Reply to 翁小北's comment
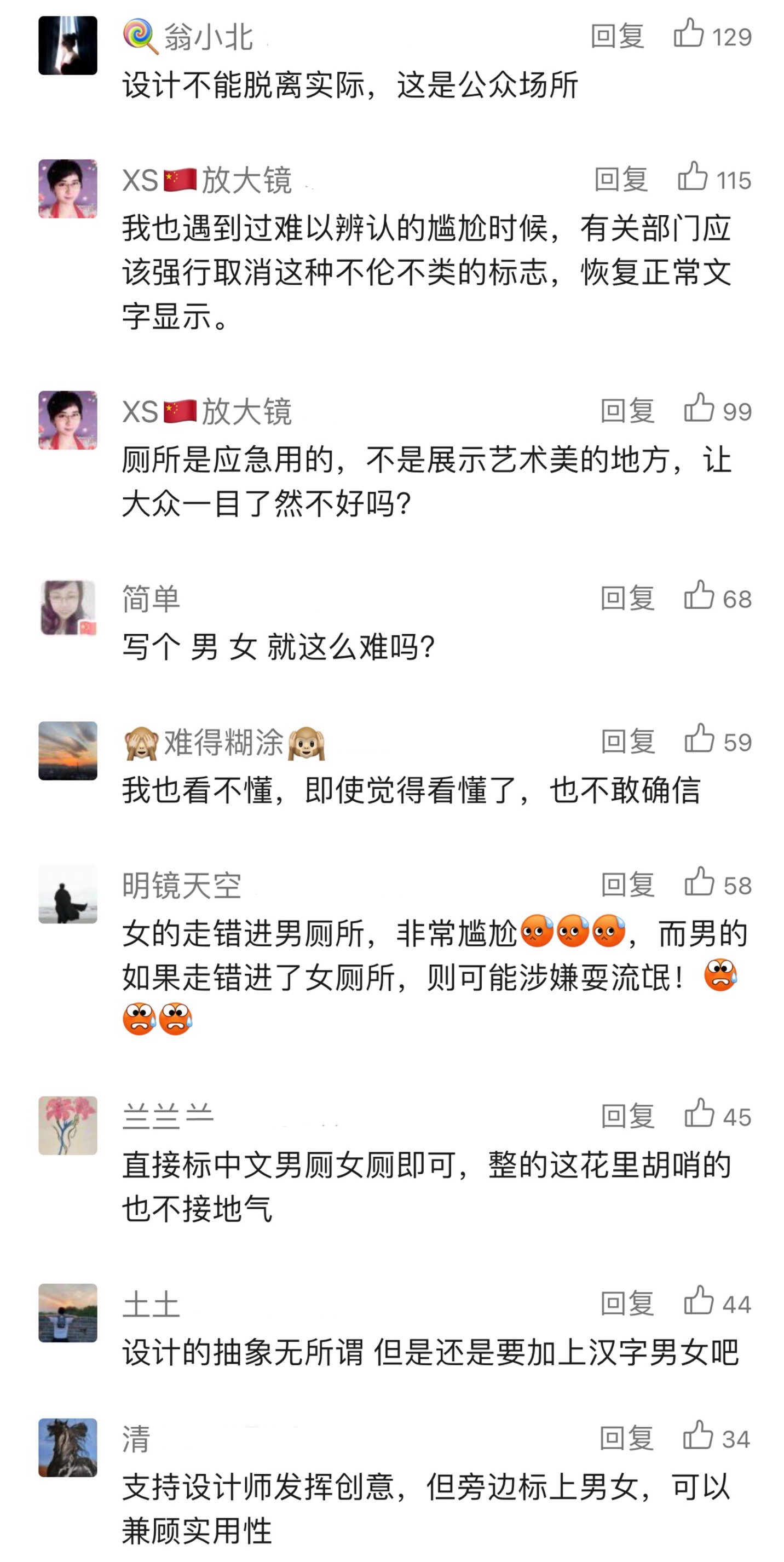The height and width of the screenshot is (1562, 784). coord(617,37)
